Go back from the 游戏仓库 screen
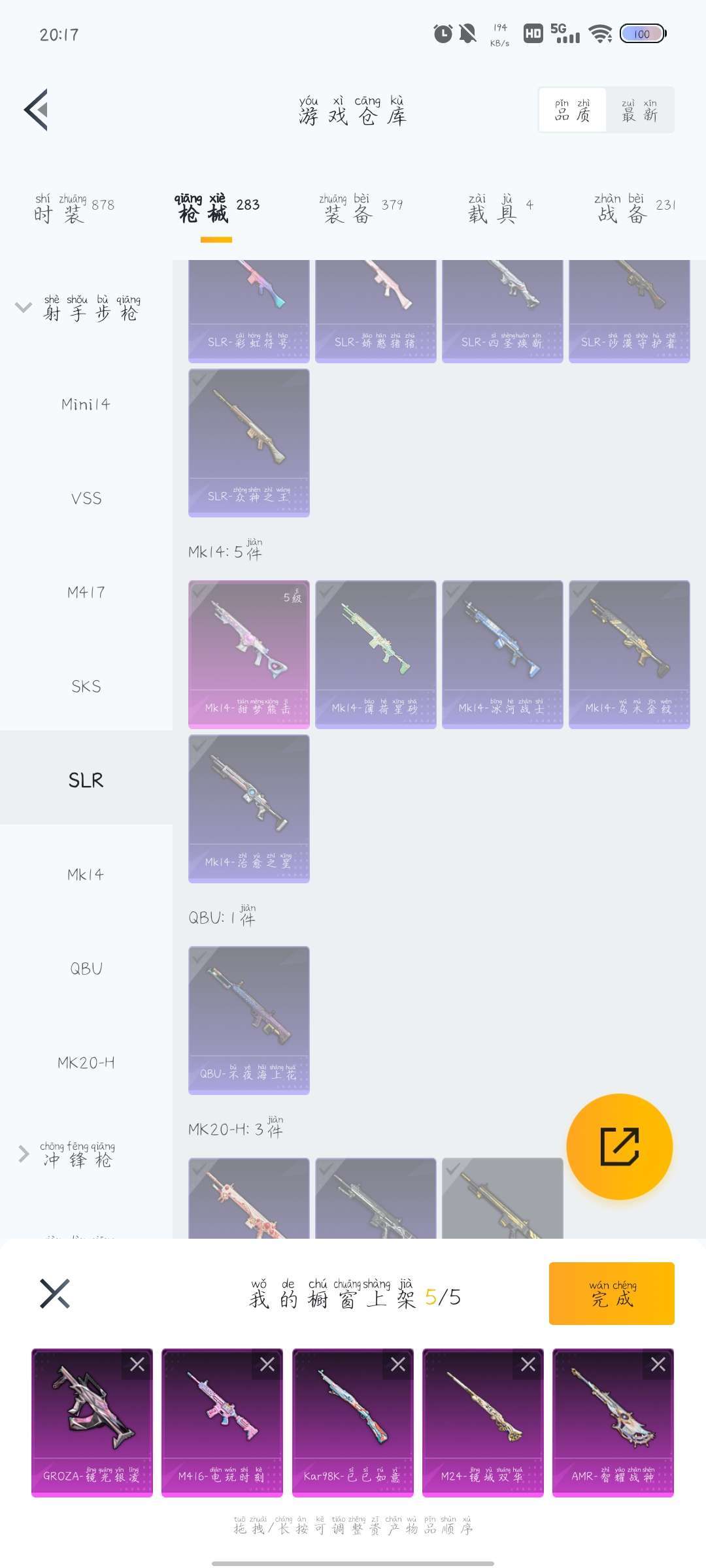 pyautogui.click(x=37, y=110)
